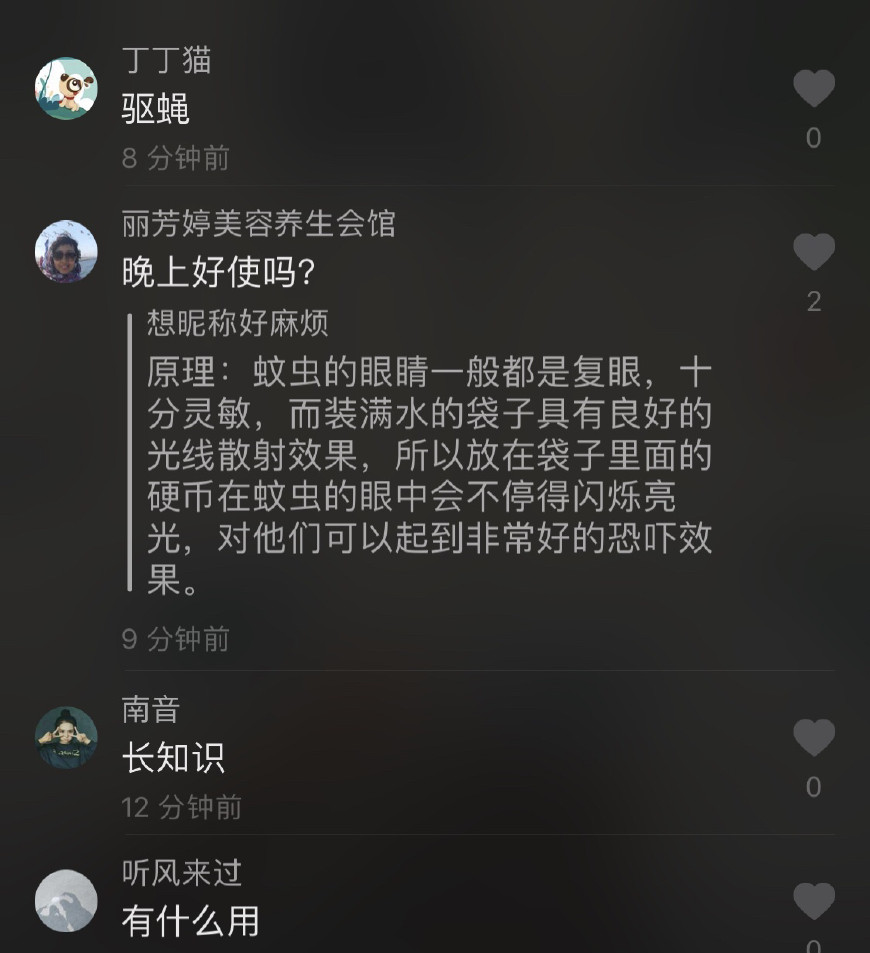
Task: Toggle the like heart showing count 2
Action: pyautogui.click(x=817, y=252)
